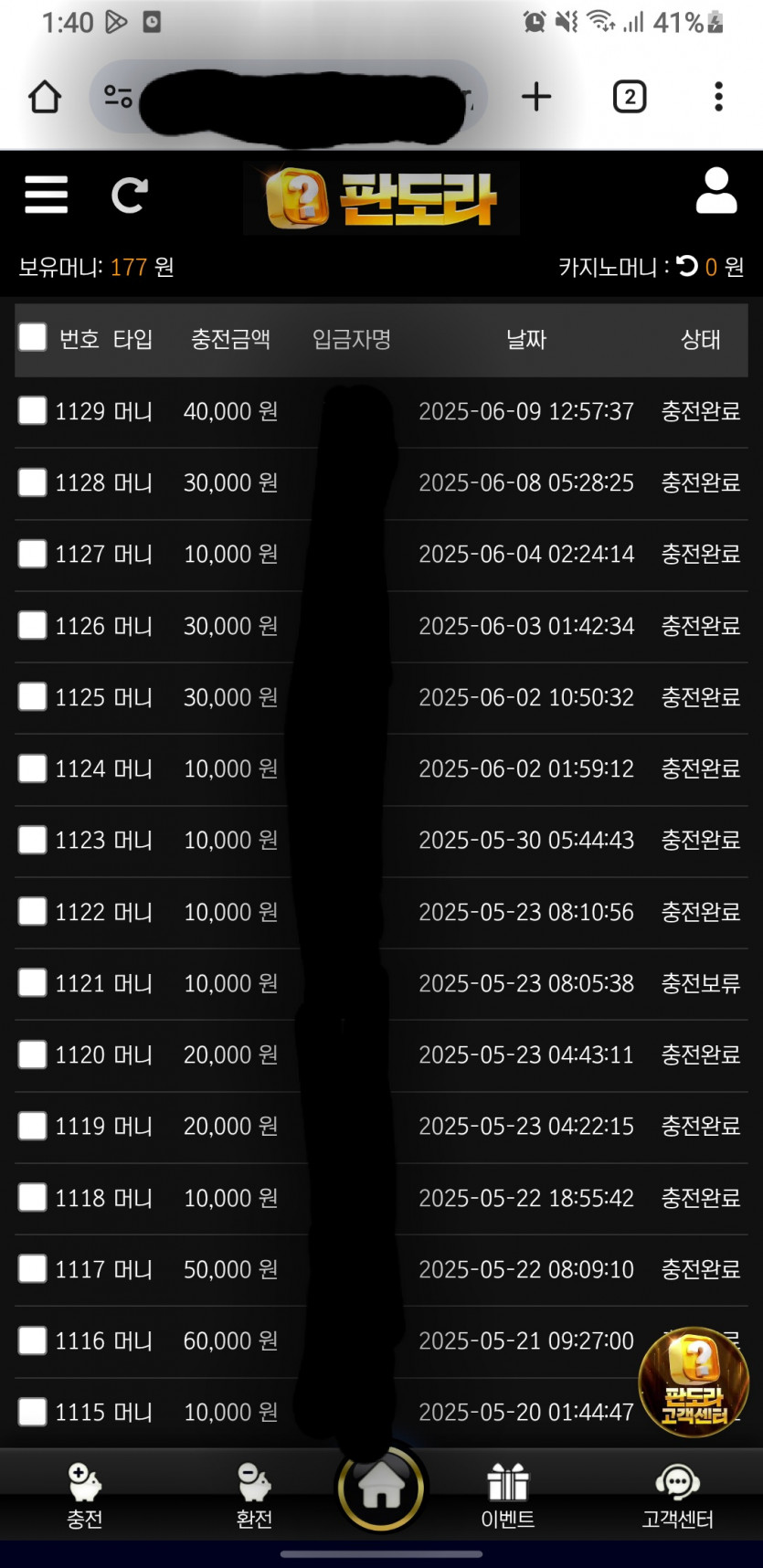Check the box next to entry 1117
This screenshot has height=1568, width=763.
pos(33,1268)
